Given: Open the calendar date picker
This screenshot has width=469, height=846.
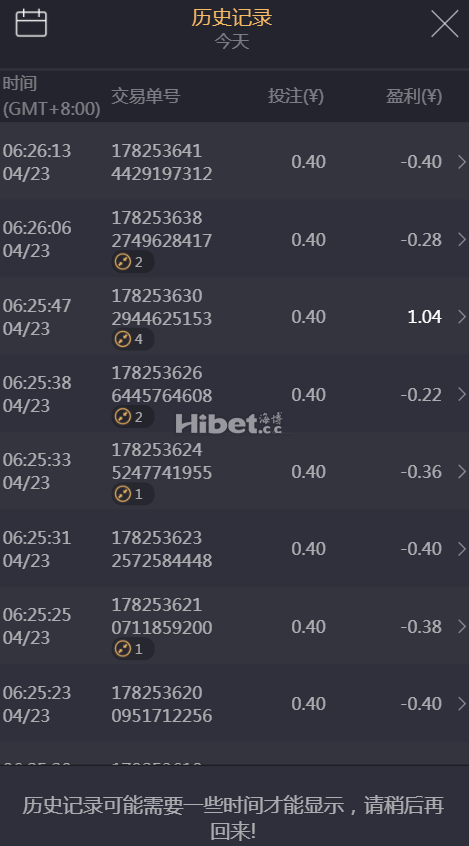Looking at the screenshot, I should (31, 23).
